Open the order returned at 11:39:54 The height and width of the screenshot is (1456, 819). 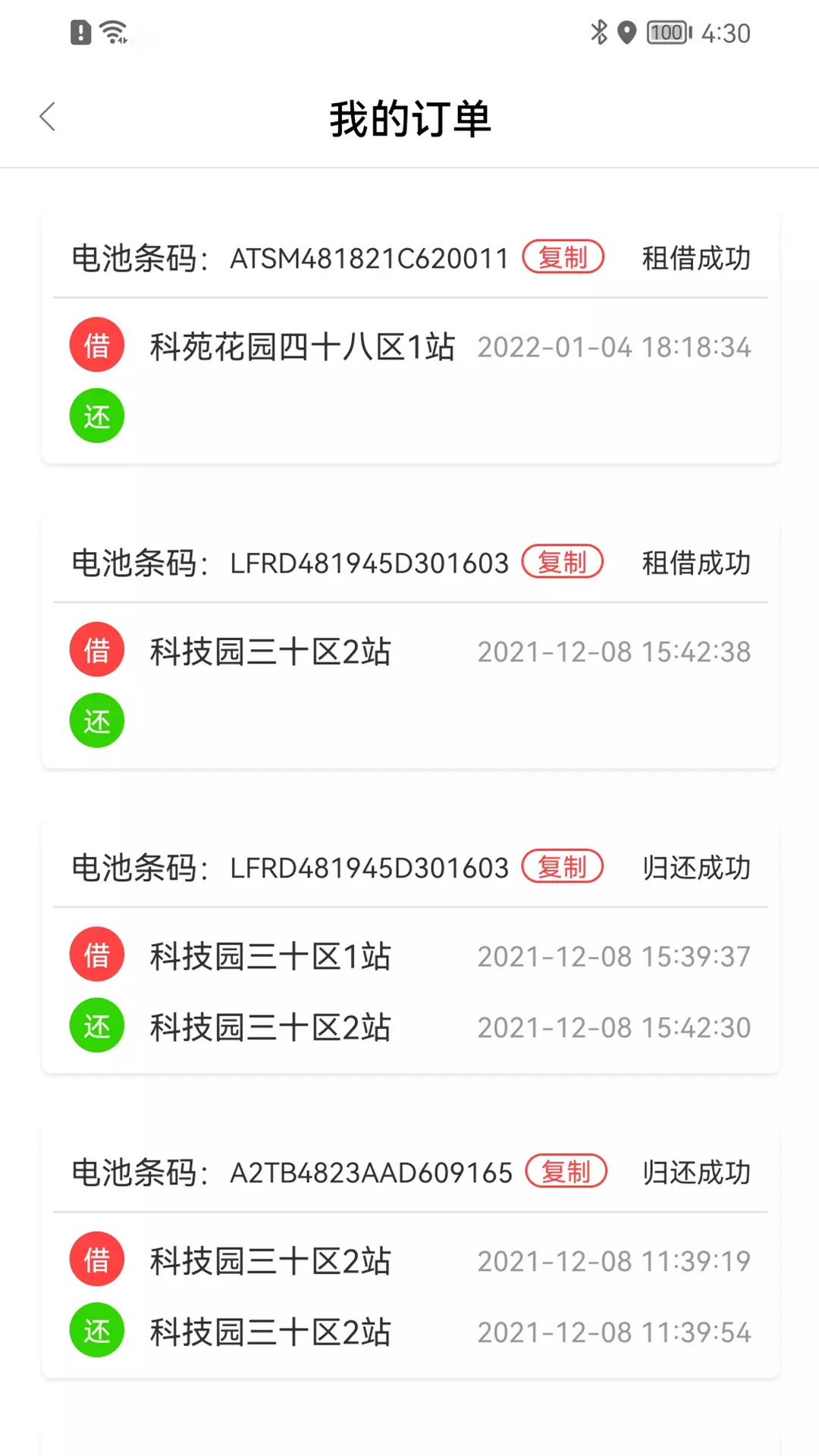coord(410,1252)
